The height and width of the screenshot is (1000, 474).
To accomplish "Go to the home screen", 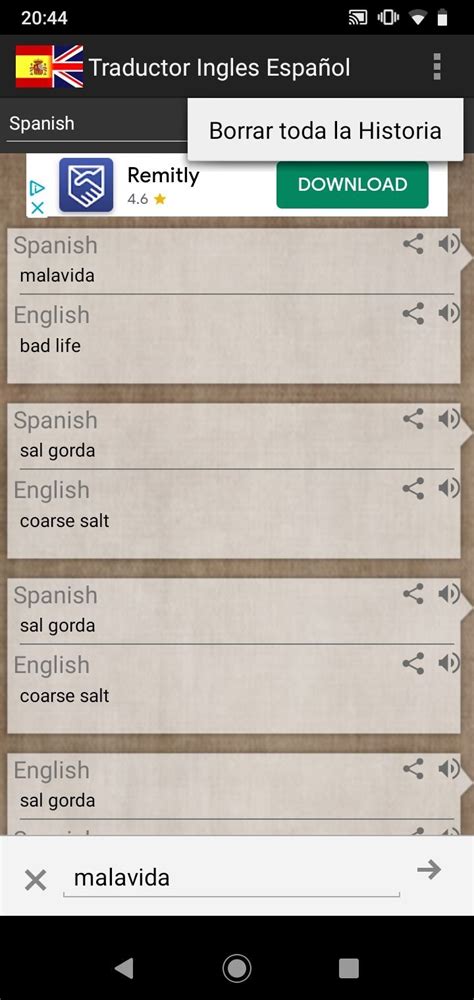I will point(237,969).
